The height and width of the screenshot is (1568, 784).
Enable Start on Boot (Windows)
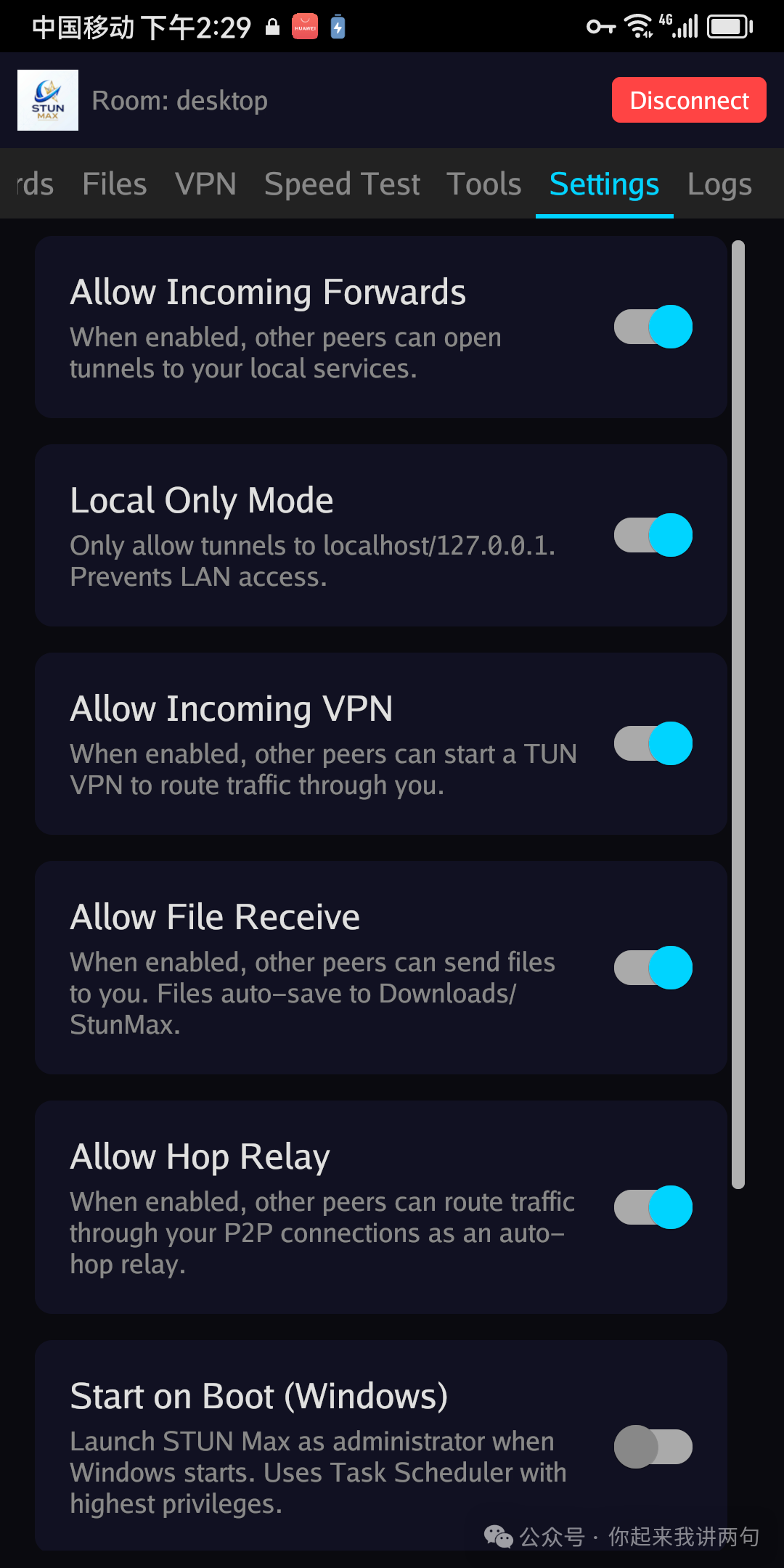pyautogui.click(x=653, y=1447)
